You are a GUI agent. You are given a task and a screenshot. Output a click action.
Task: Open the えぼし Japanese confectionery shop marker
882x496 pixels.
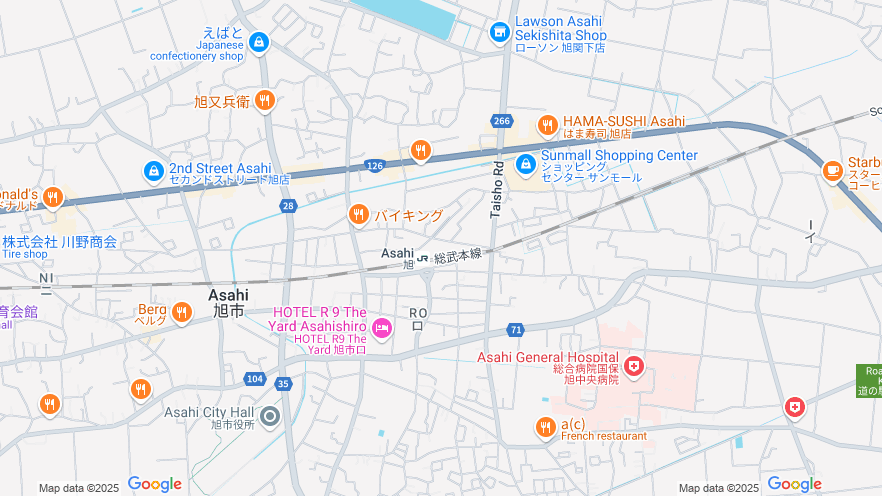click(x=259, y=42)
